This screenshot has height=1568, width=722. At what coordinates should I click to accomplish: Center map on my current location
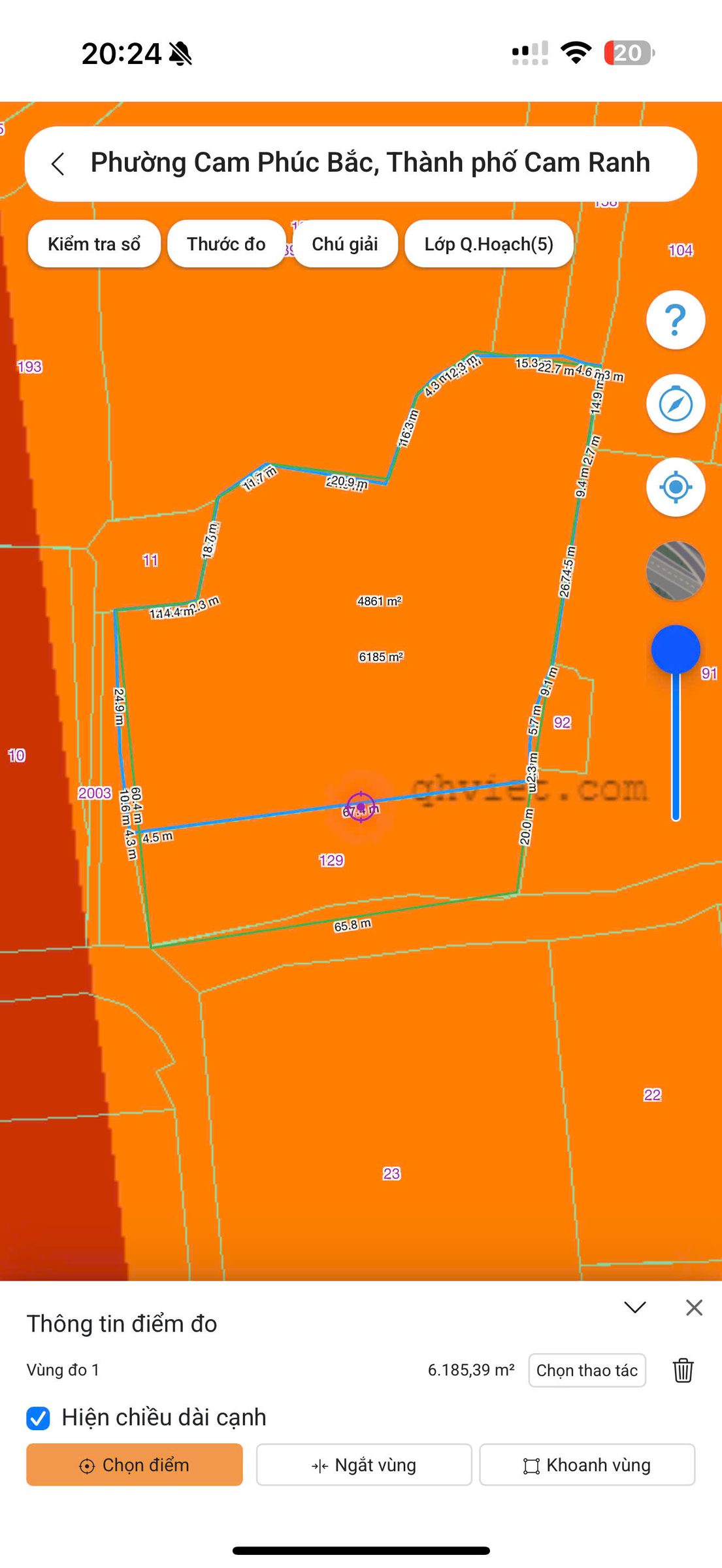[676, 487]
